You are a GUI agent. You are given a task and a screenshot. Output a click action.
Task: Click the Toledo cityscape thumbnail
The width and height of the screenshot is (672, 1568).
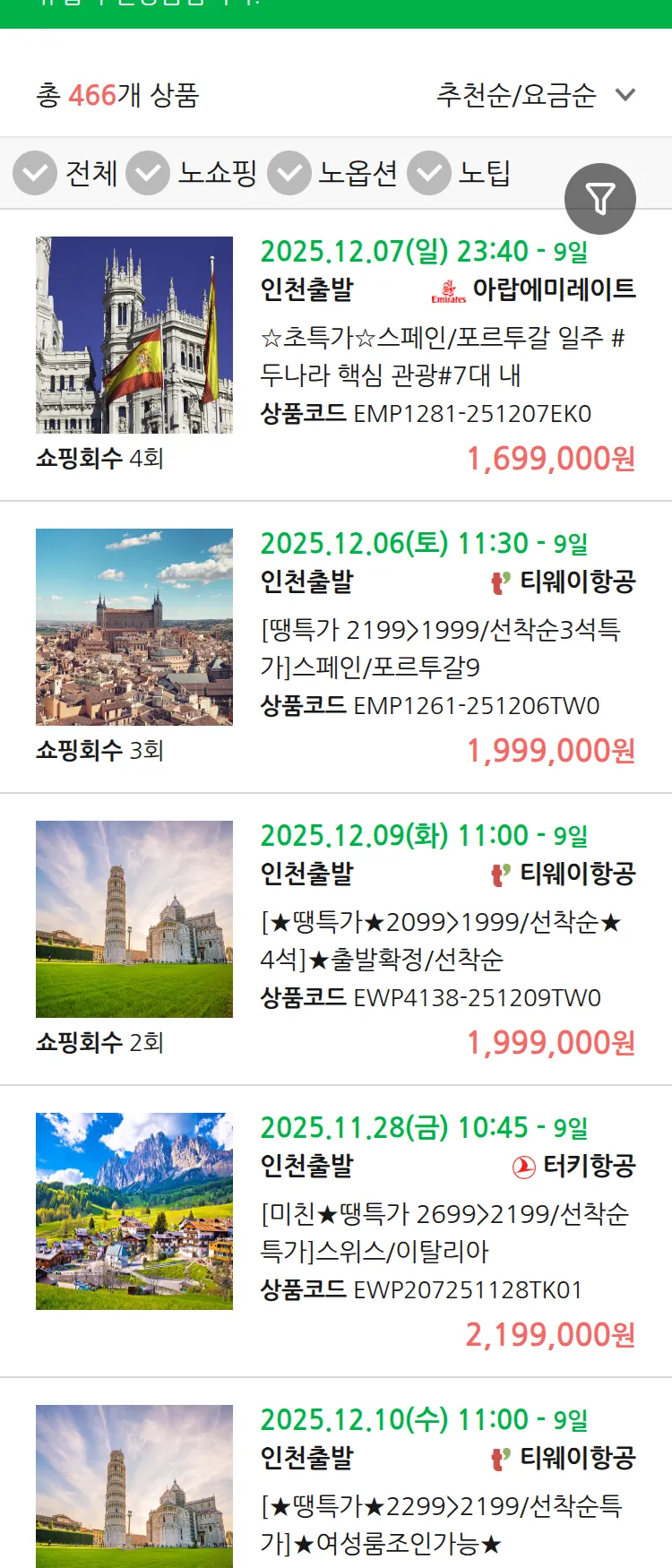tap(133, 627)
